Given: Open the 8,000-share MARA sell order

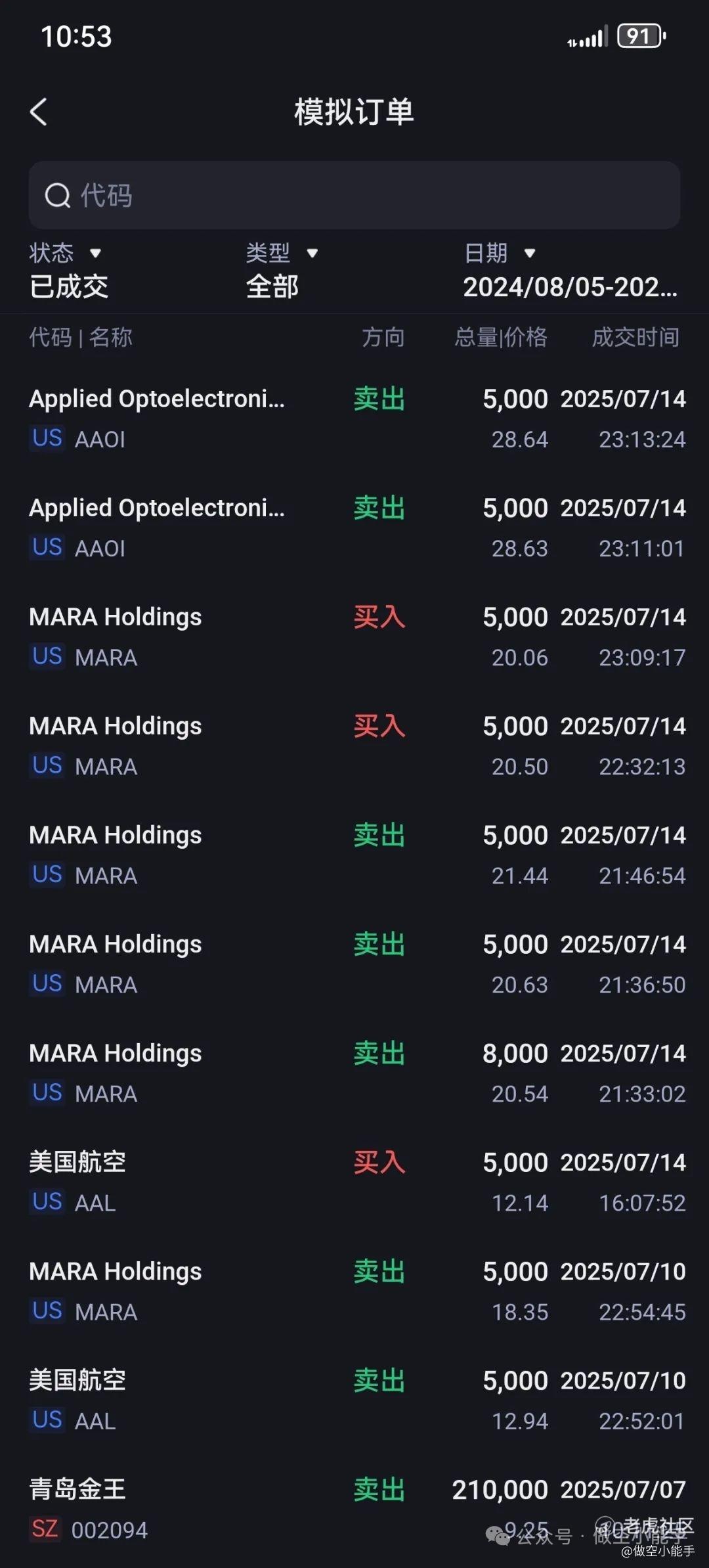Looking at the screenshot, I should point(354,1073).
